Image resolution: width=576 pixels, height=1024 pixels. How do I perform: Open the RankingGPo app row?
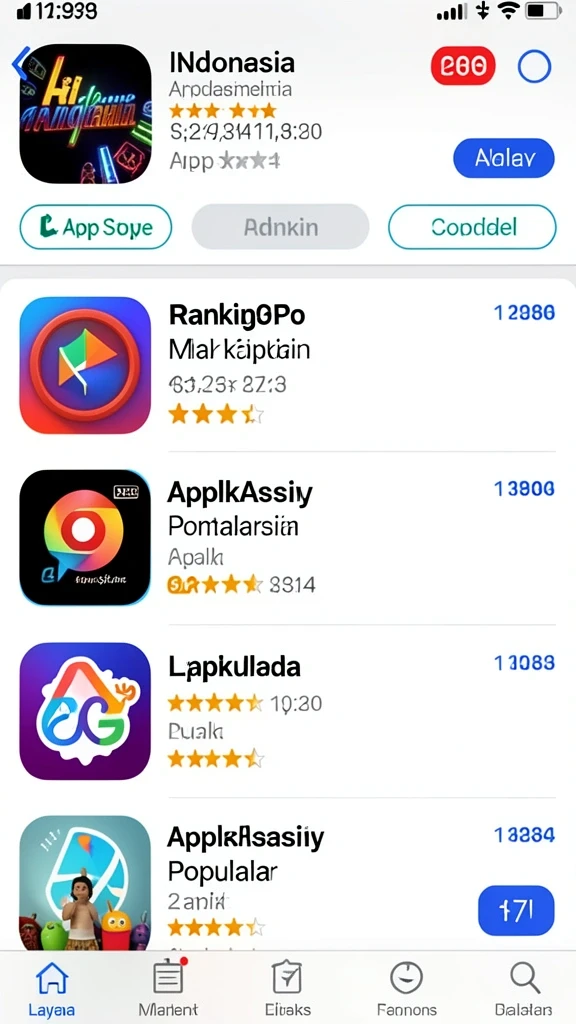288,365
